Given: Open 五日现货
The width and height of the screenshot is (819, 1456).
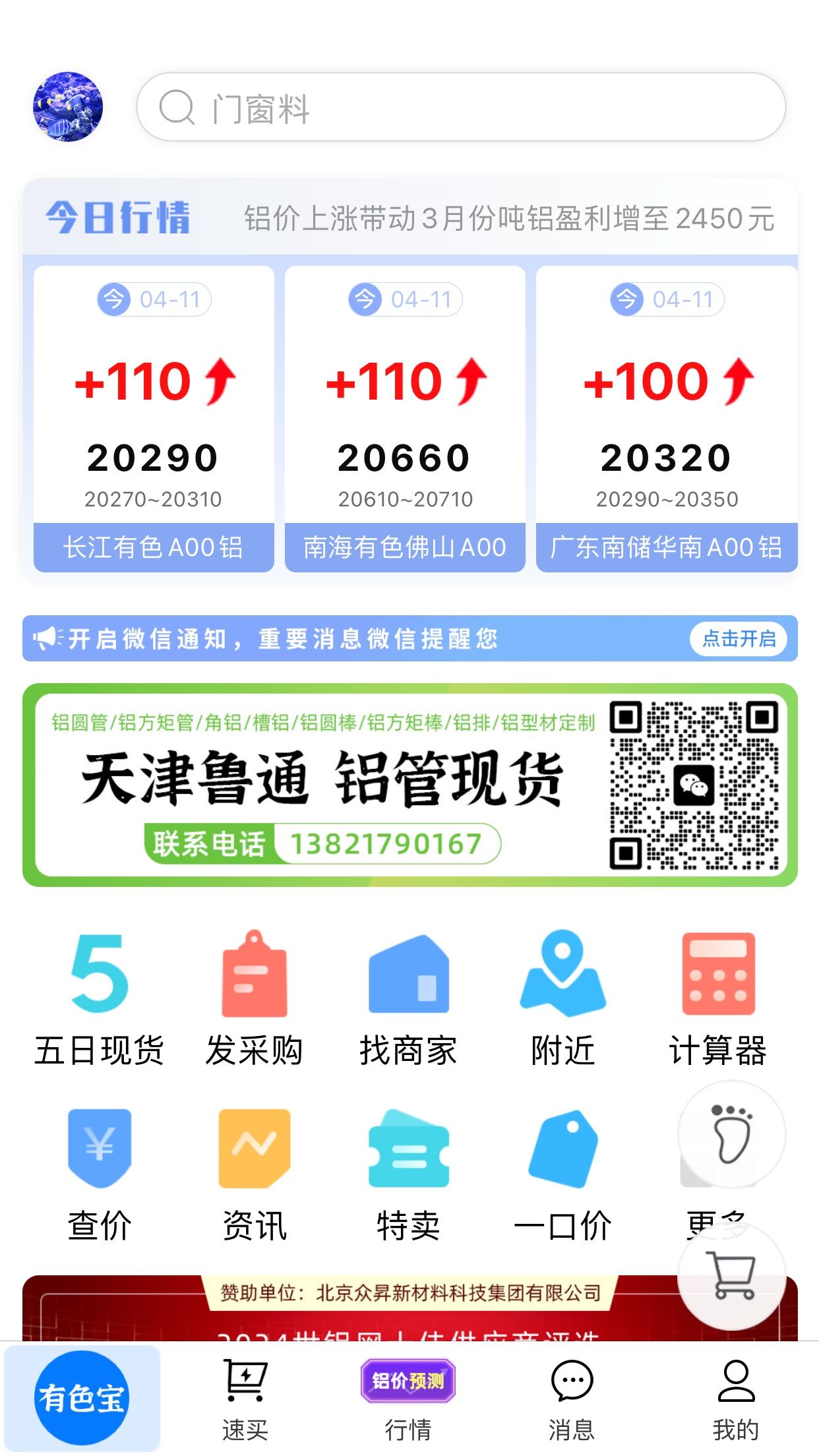Looking at the screenshot, I should pos(99,999).
